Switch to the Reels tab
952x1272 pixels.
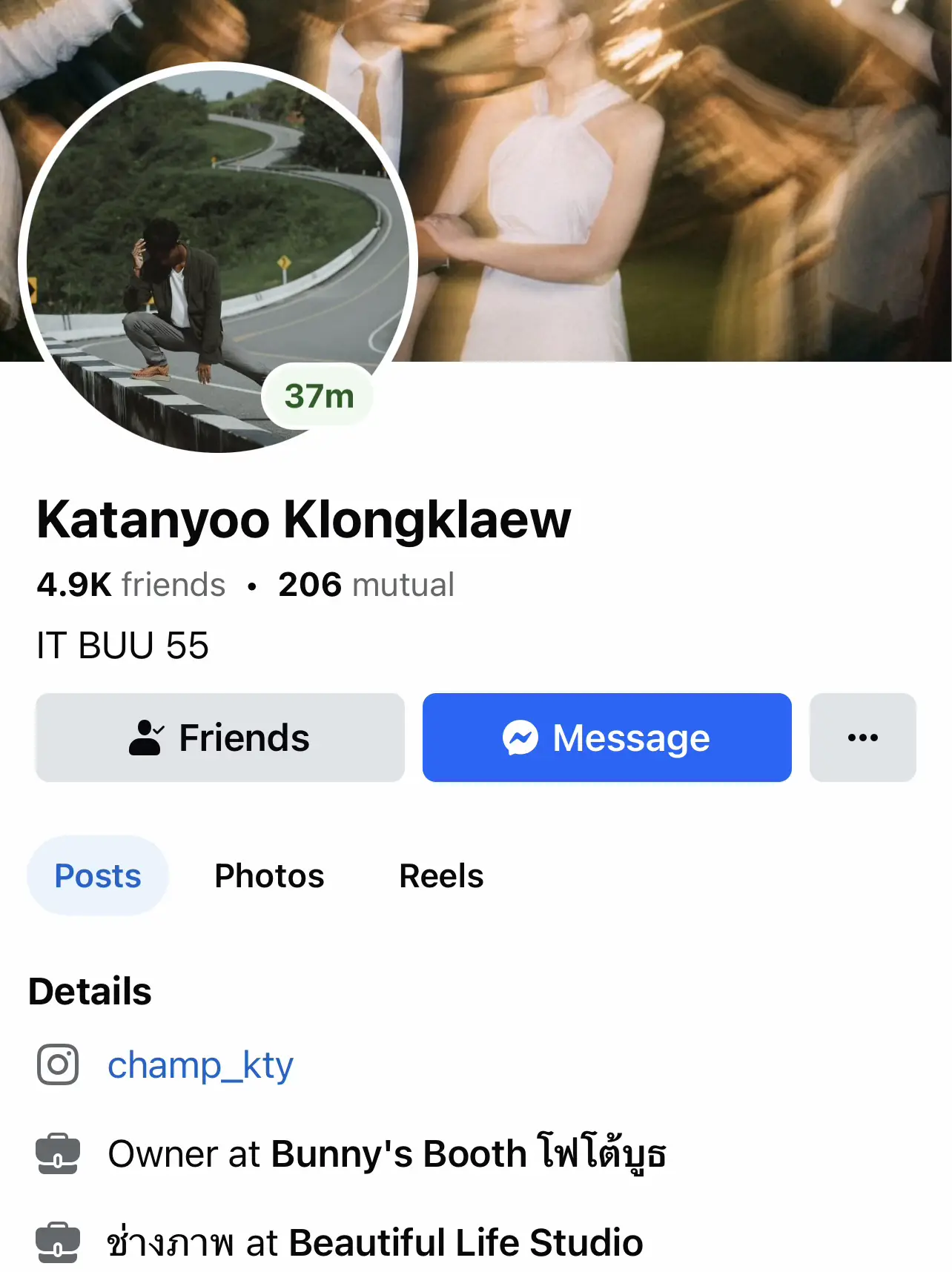(441, 876)
